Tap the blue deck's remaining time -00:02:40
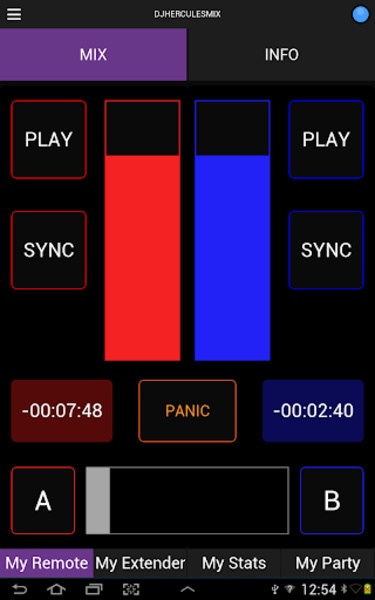Viewport: 375px width, 600px height. pos(313,411)
